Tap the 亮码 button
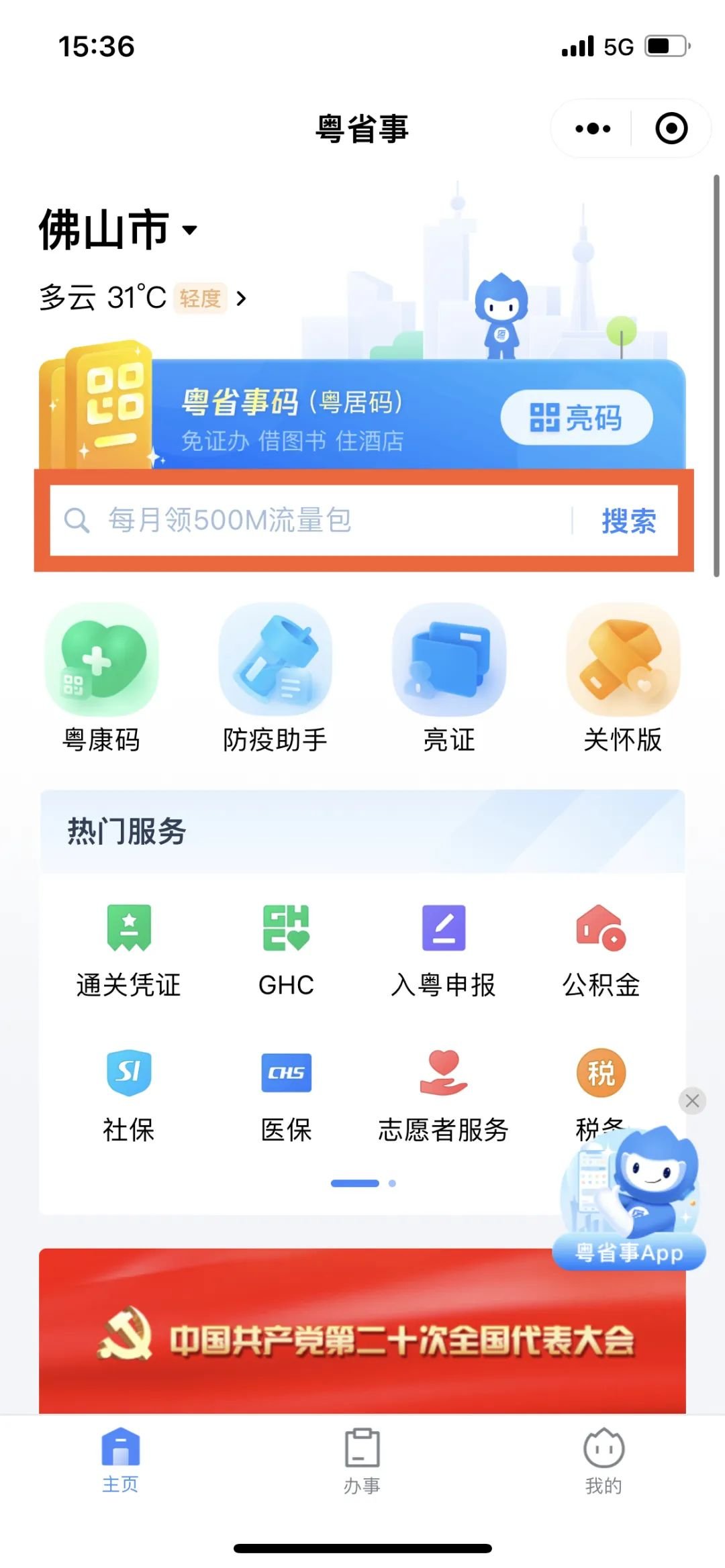The width and height of the screenshot is (725, 1568). [x=576, y=417]
